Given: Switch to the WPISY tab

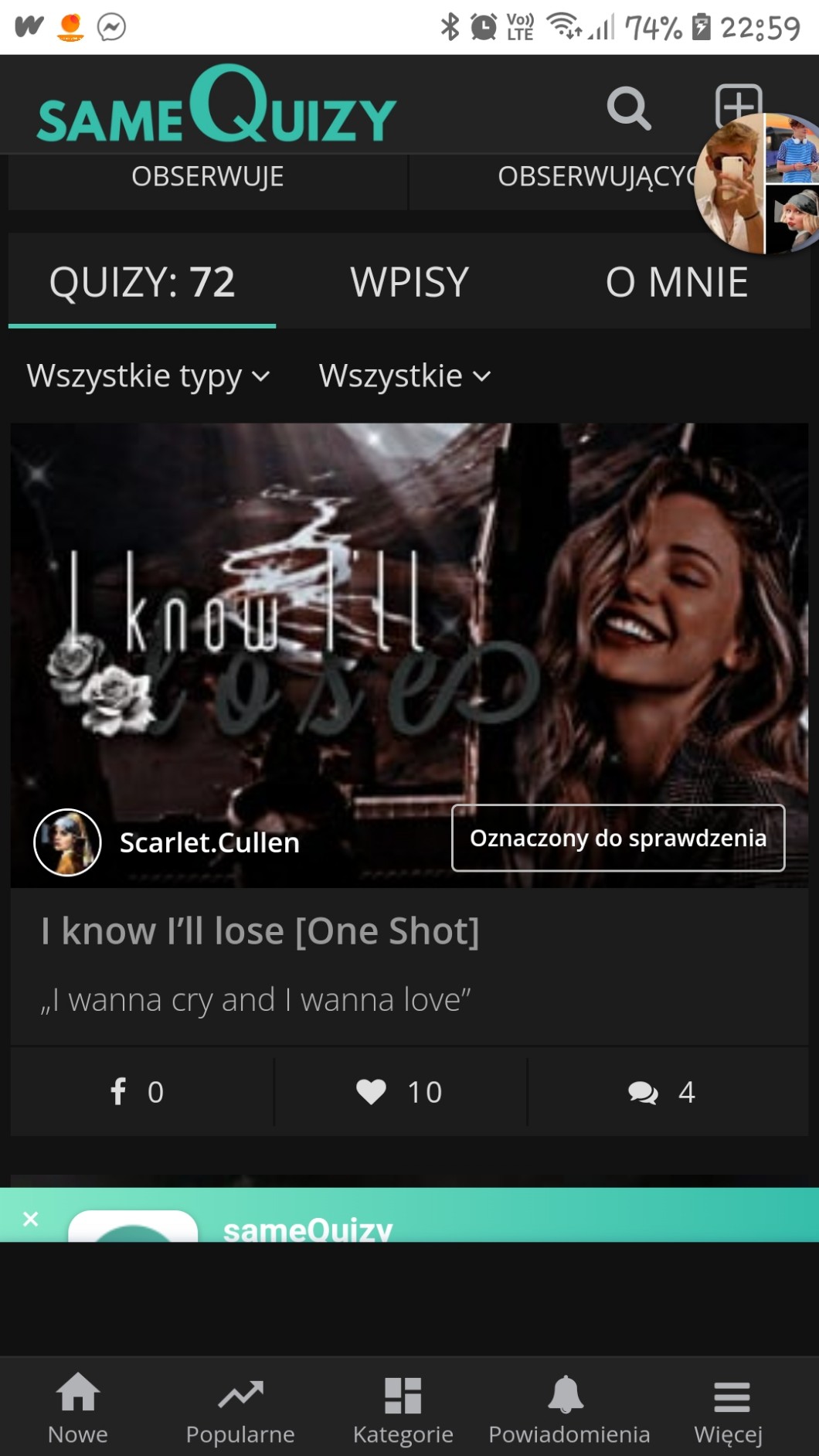Looking at the screenshot, I should click(409, 282).
